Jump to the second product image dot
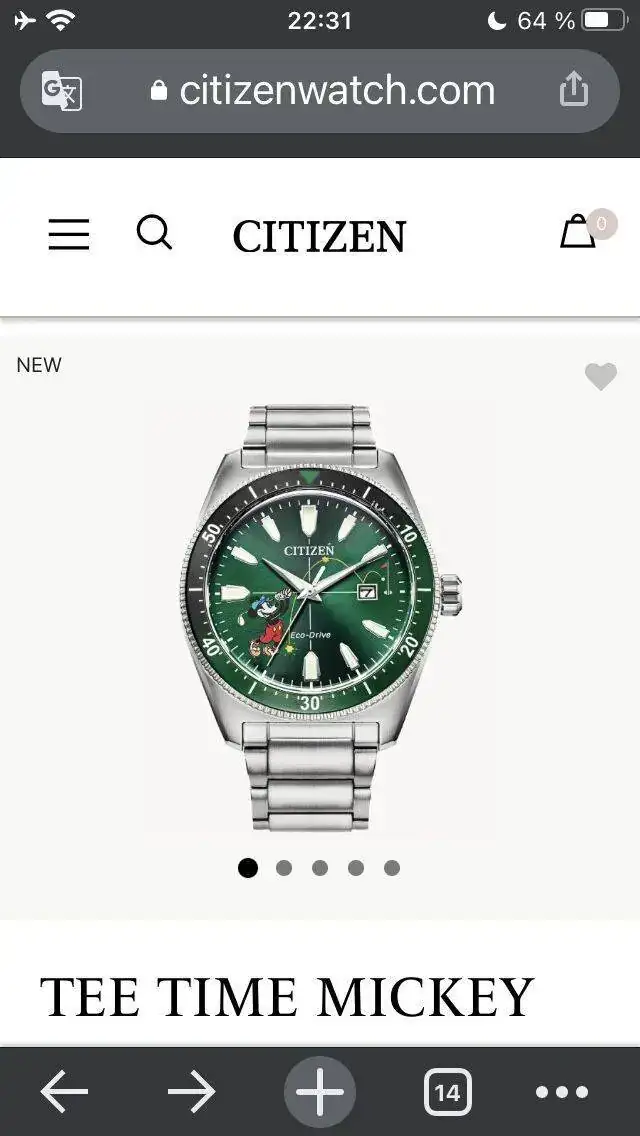 click(x=284, y=868)
